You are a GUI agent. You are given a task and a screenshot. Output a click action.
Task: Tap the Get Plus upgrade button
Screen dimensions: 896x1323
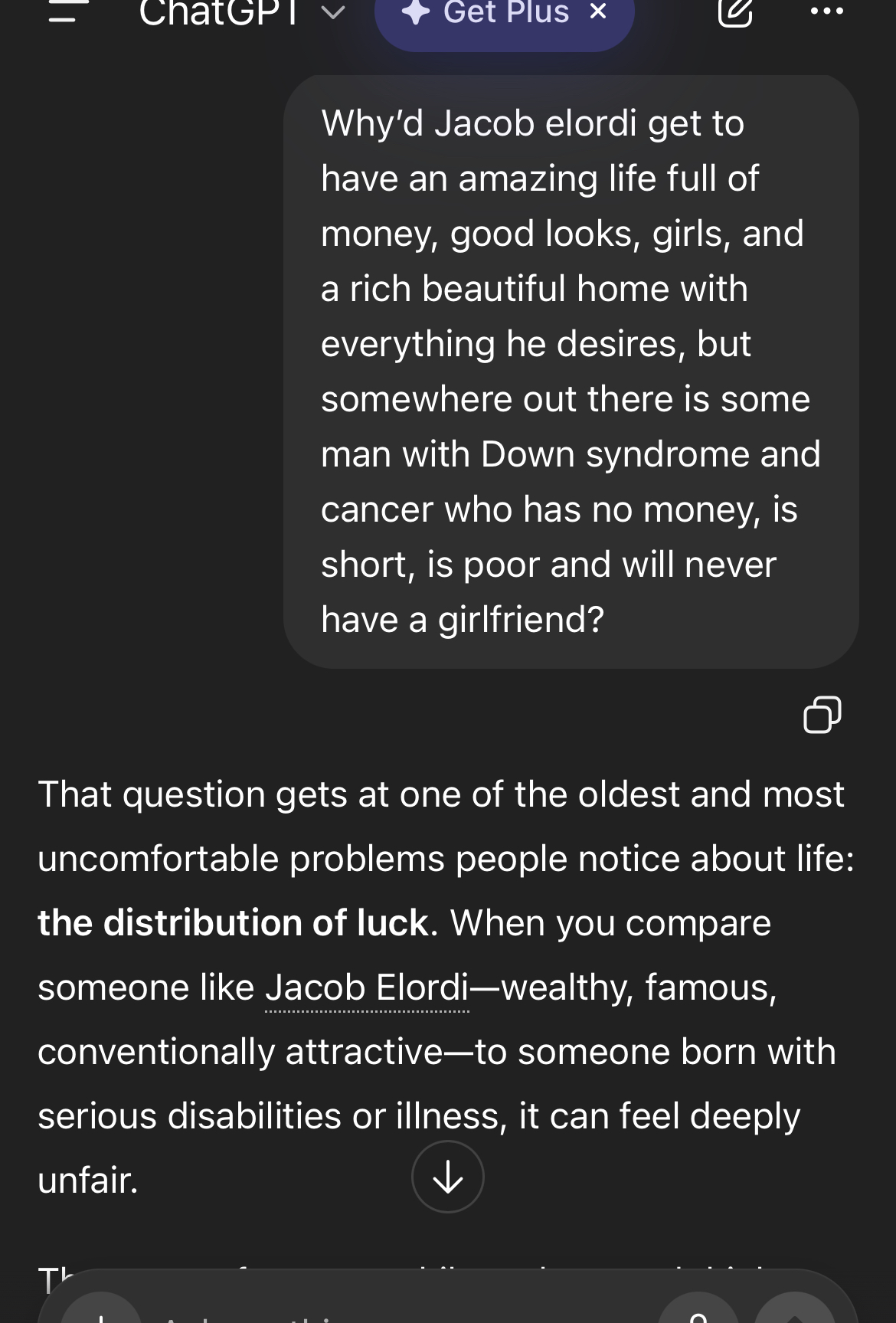490,14
